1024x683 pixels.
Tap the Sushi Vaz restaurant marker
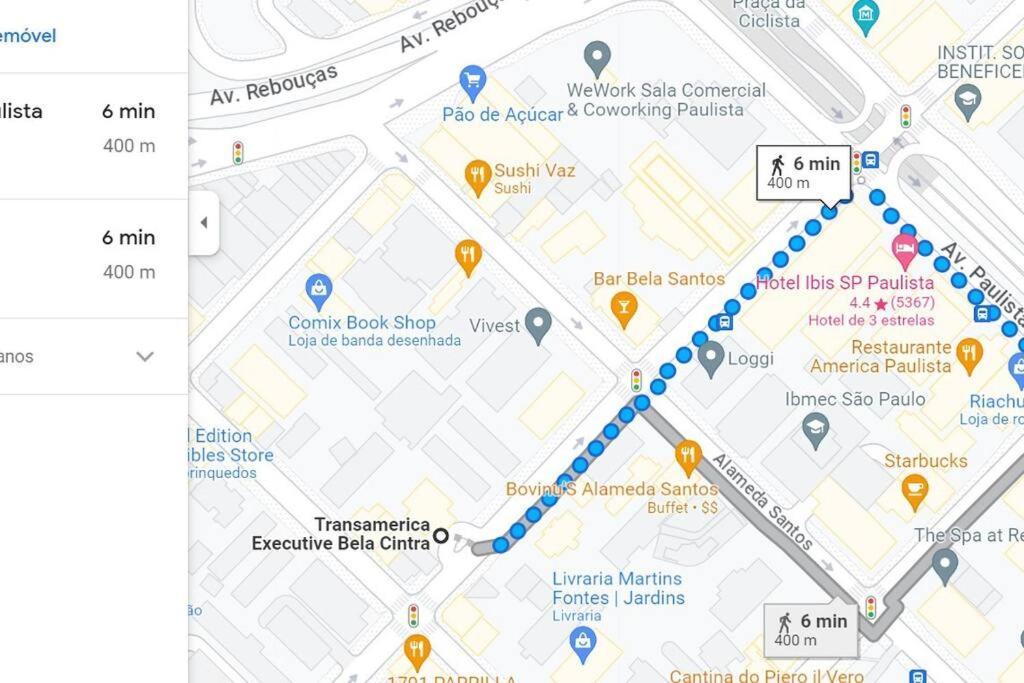point(479,177)
